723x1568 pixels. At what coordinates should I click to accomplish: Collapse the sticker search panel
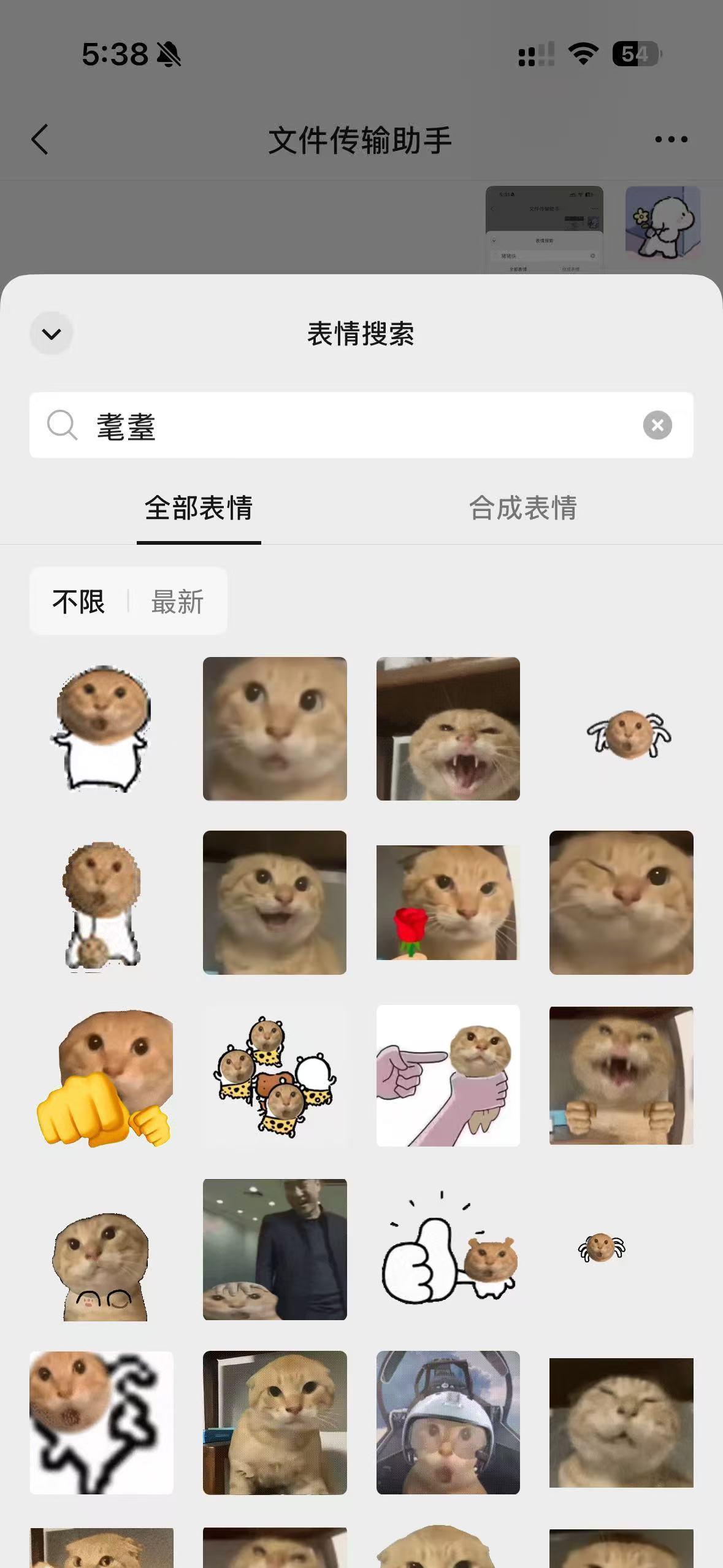coord(52,334)
